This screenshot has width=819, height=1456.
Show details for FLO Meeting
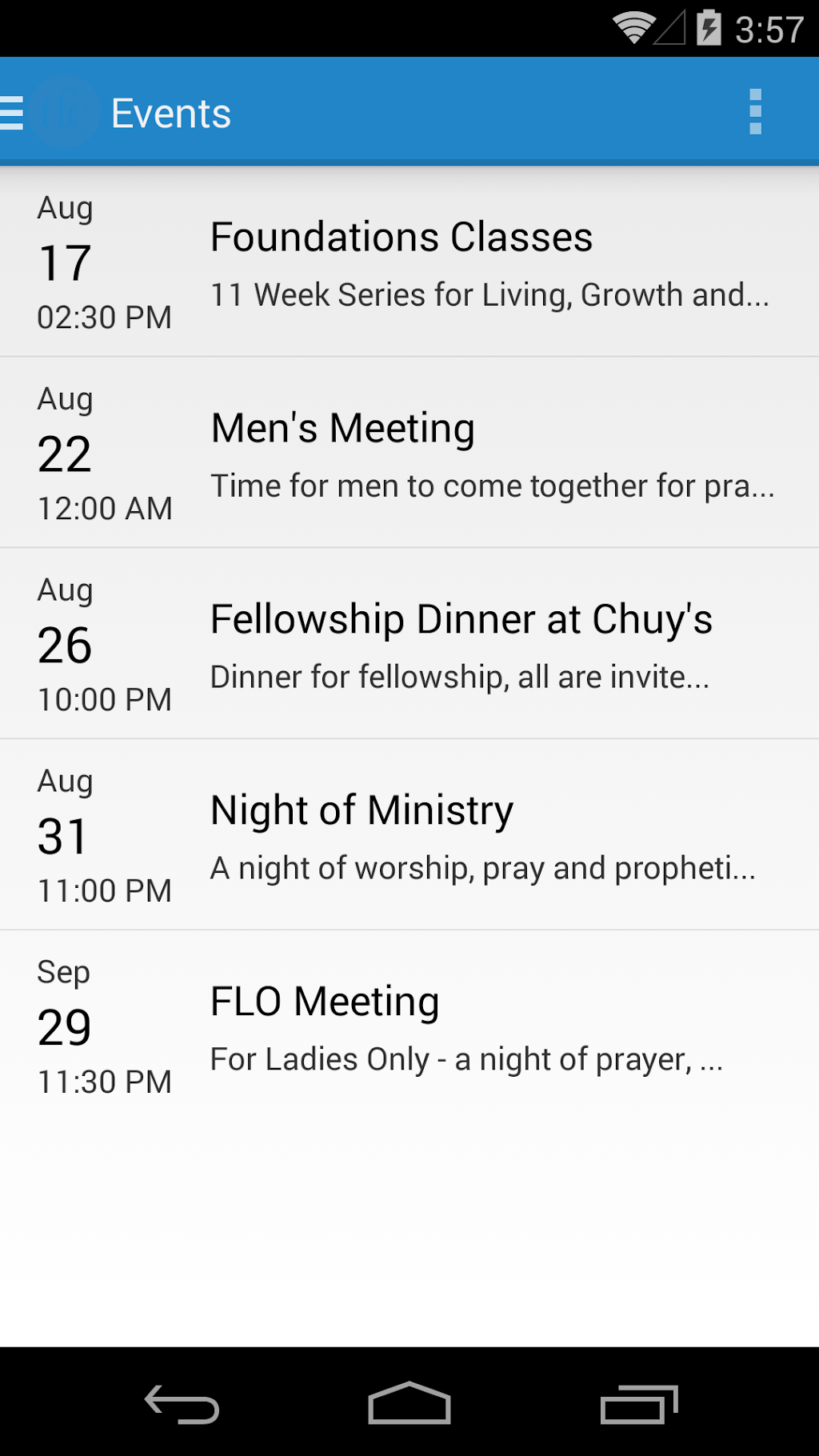coord(409,1026)
